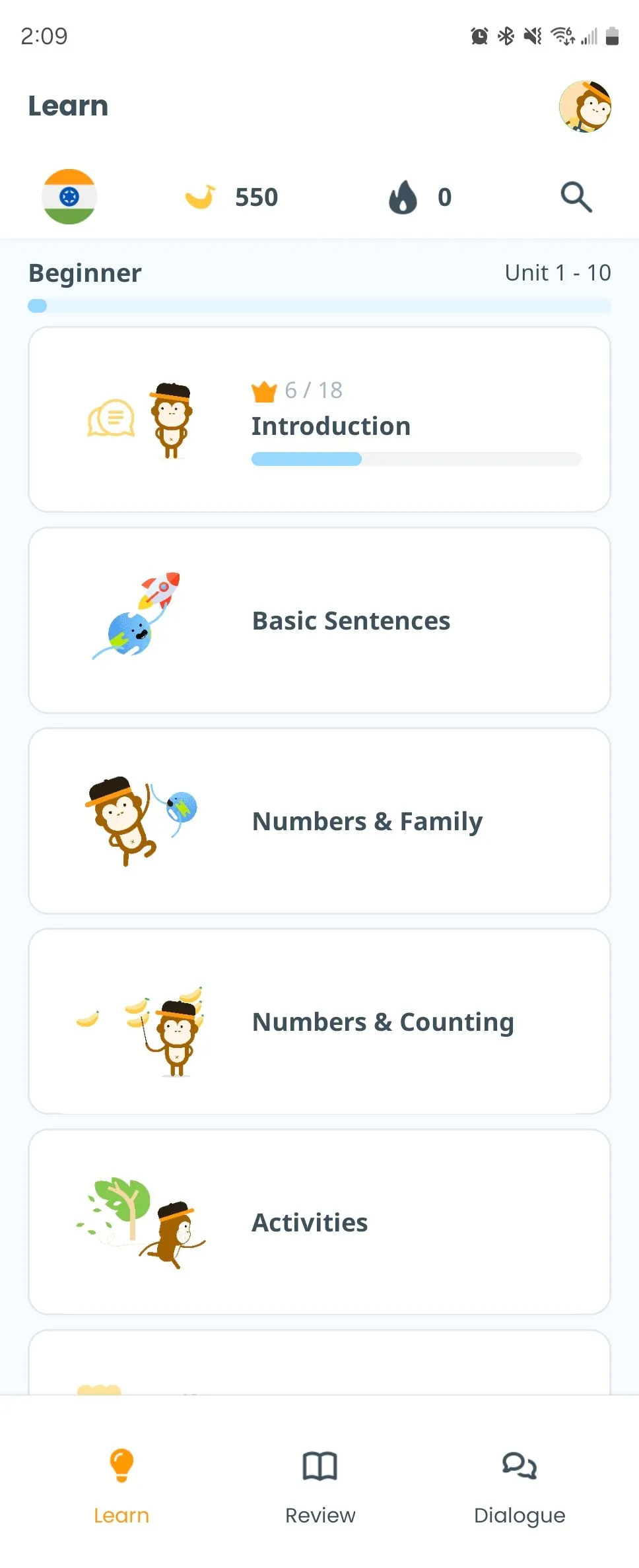Open the search magnifier icon

click(576, 197)
